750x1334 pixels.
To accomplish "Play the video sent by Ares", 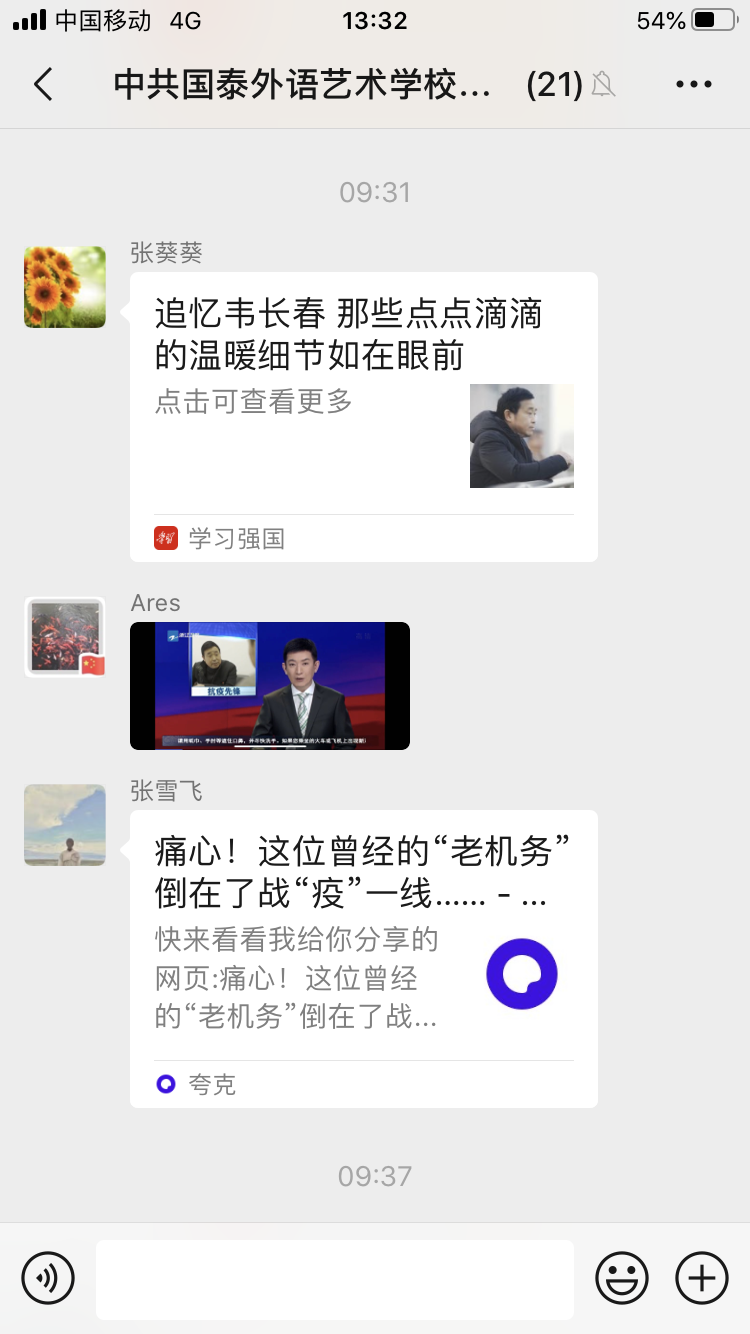I will click(x=270, y=686).
